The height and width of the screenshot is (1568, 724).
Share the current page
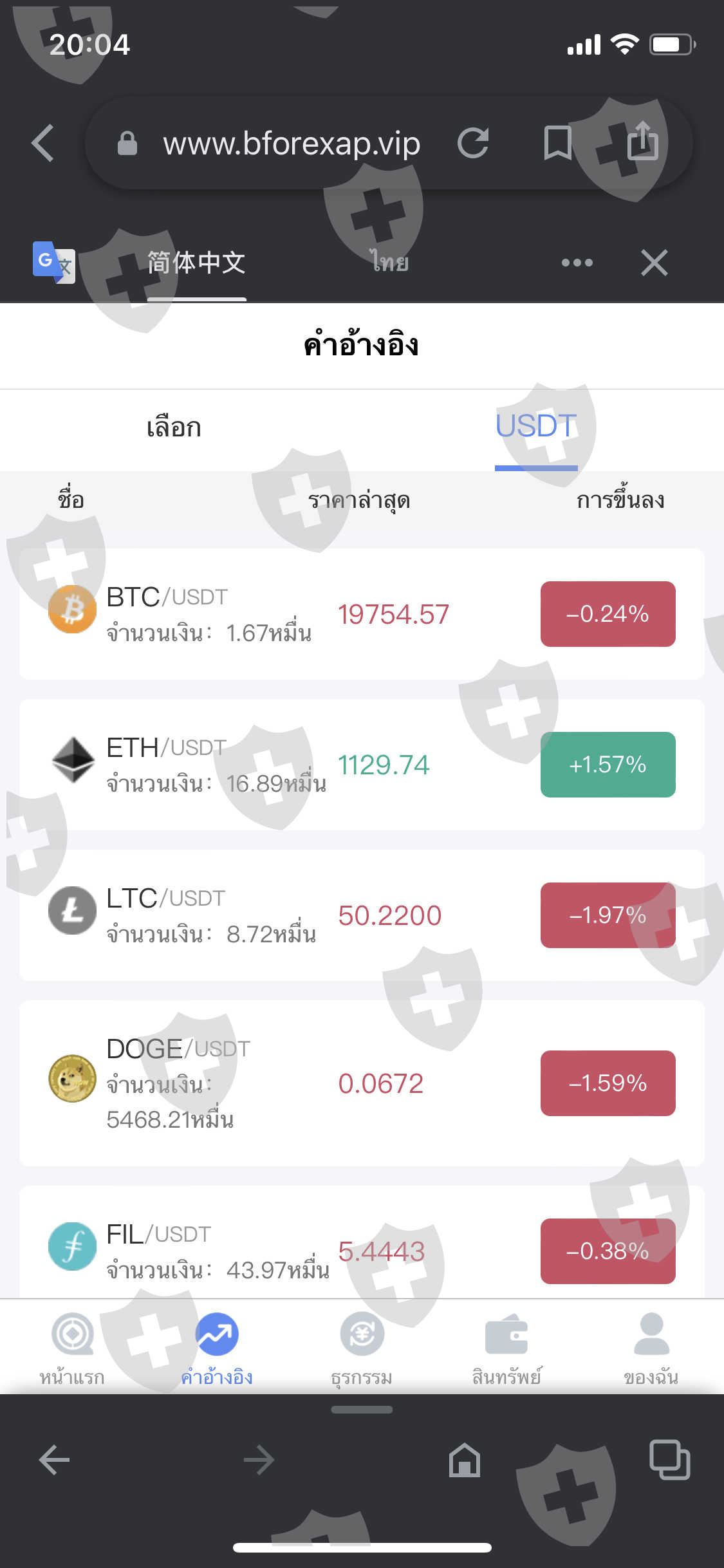[642, 142]
